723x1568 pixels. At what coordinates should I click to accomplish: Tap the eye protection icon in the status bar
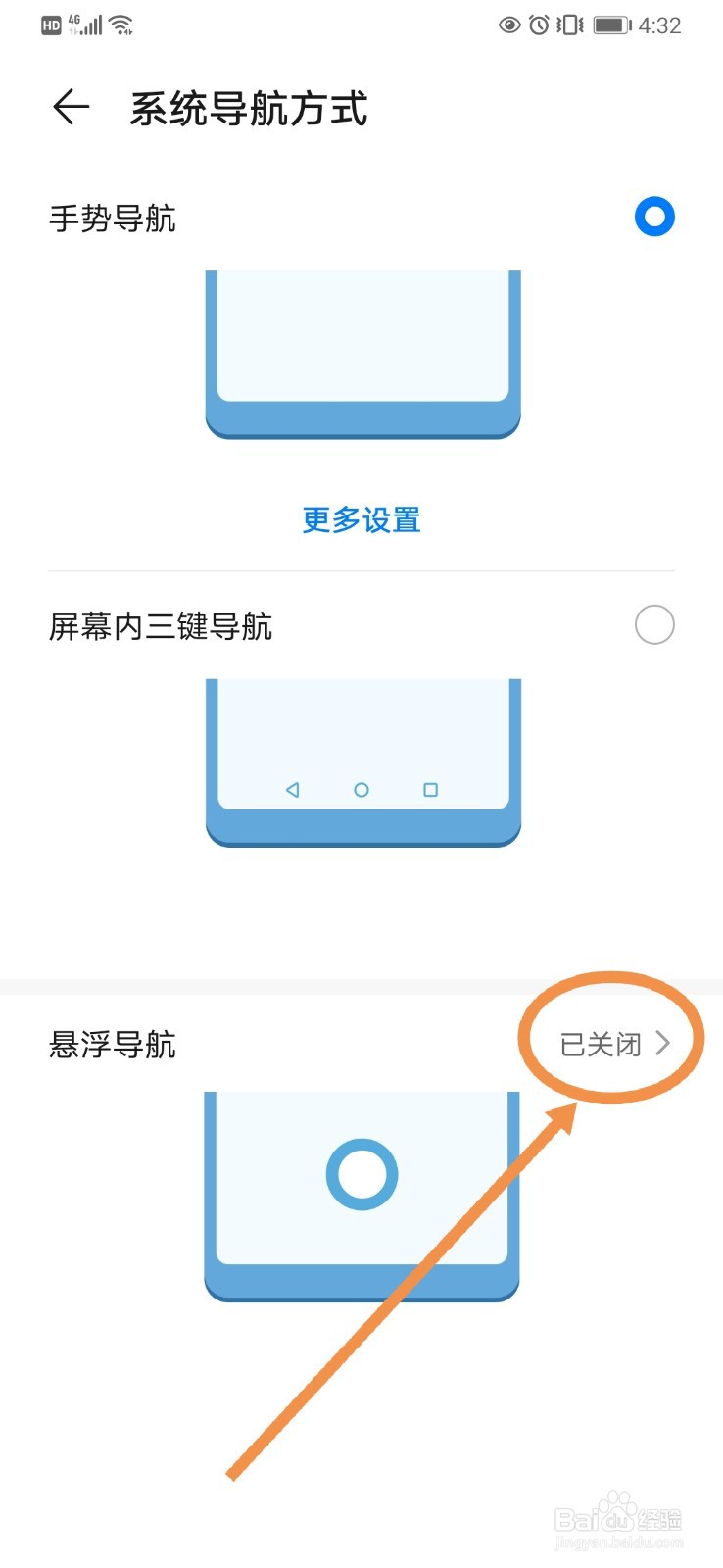click(508, 25)
